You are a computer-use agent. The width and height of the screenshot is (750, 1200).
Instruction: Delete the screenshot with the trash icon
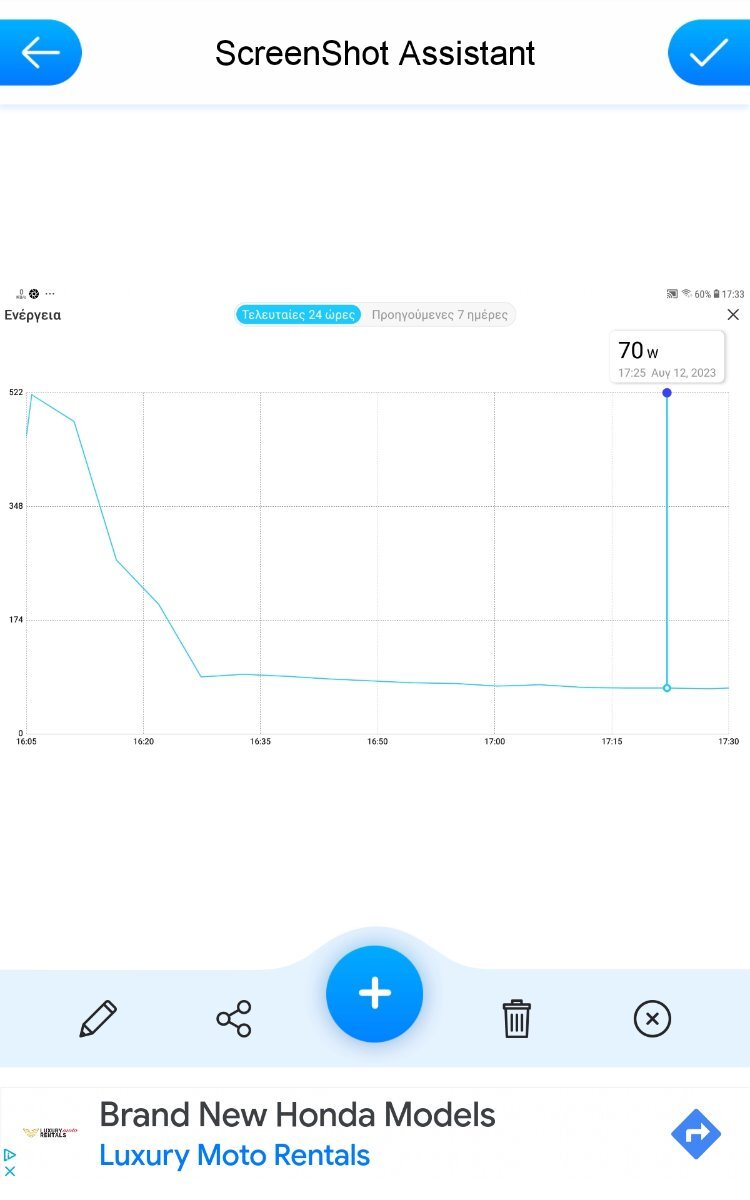(516, 1019)
